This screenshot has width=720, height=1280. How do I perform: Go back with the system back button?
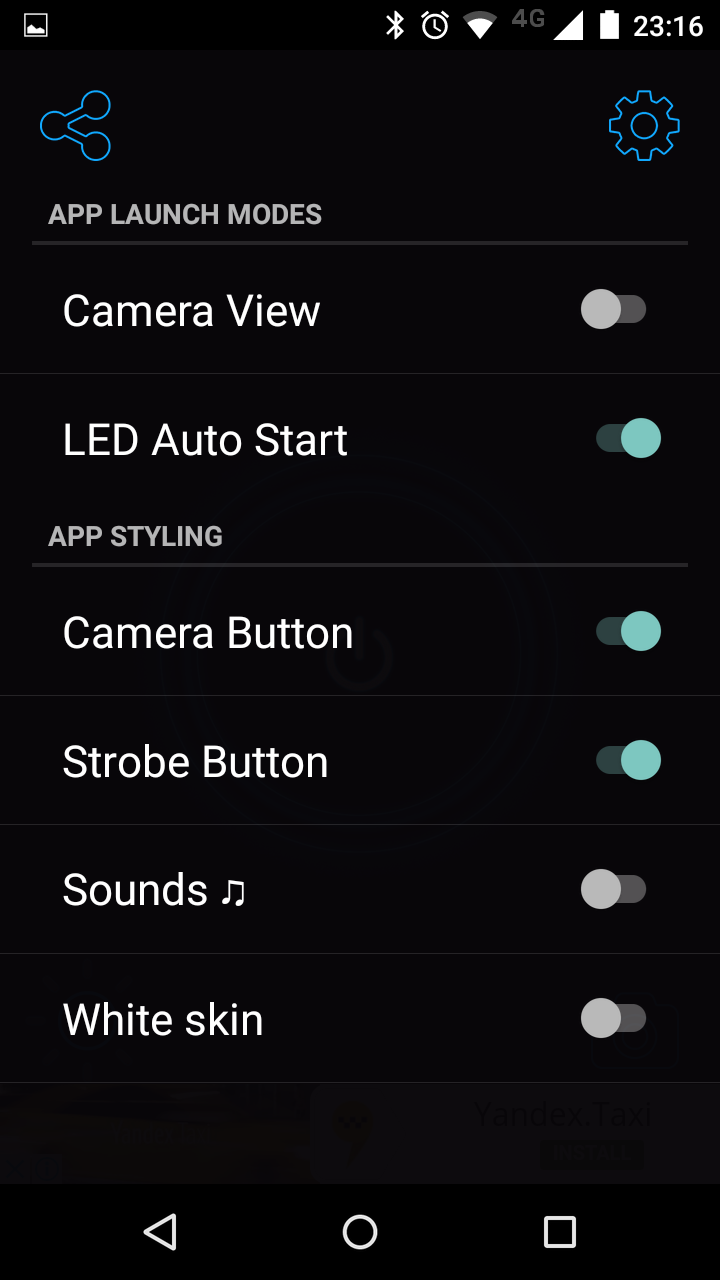click(160, 1232)
